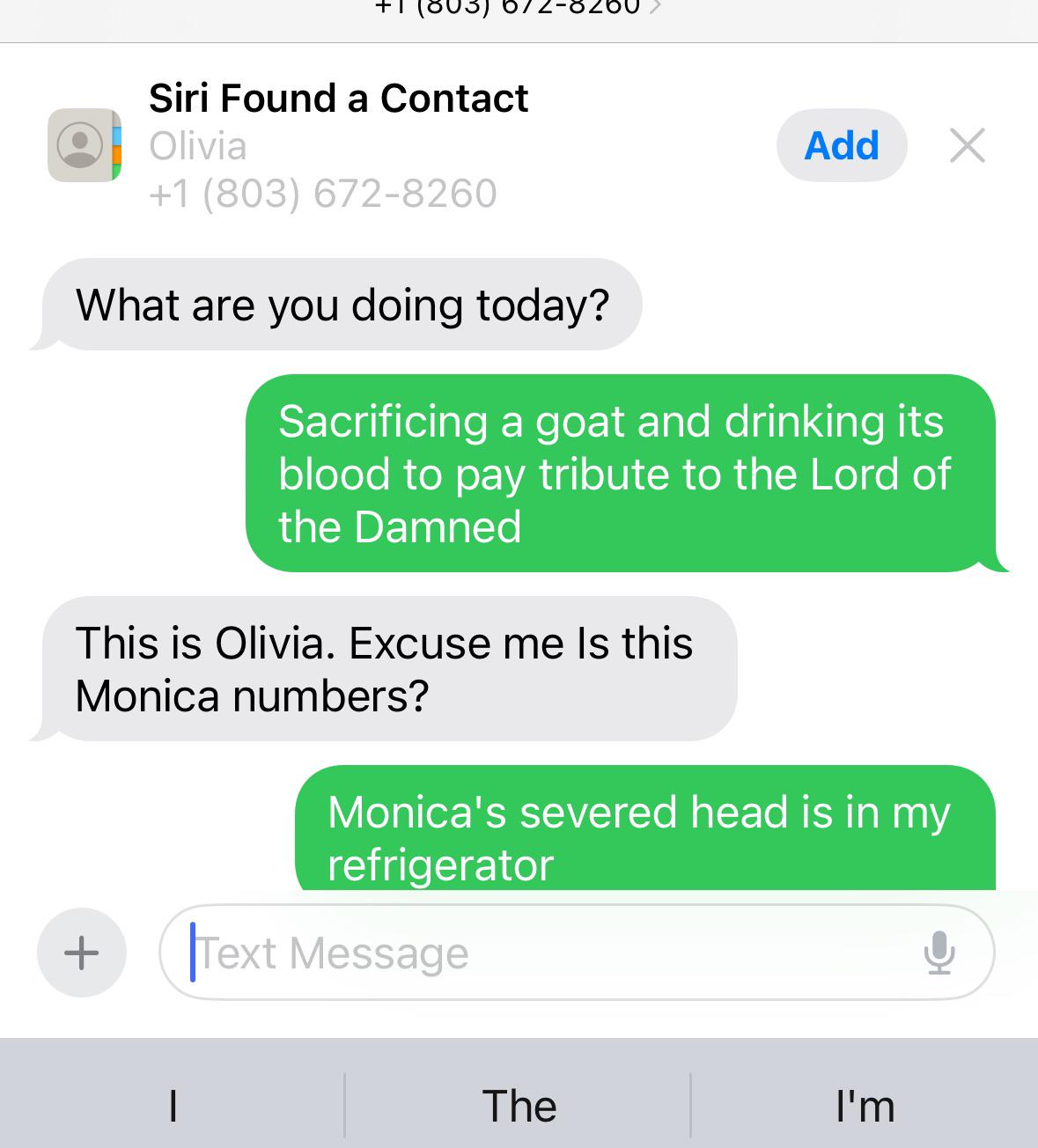Select the predictive suggestion 'I'

pyautogui.click(x=173, y=1106)
